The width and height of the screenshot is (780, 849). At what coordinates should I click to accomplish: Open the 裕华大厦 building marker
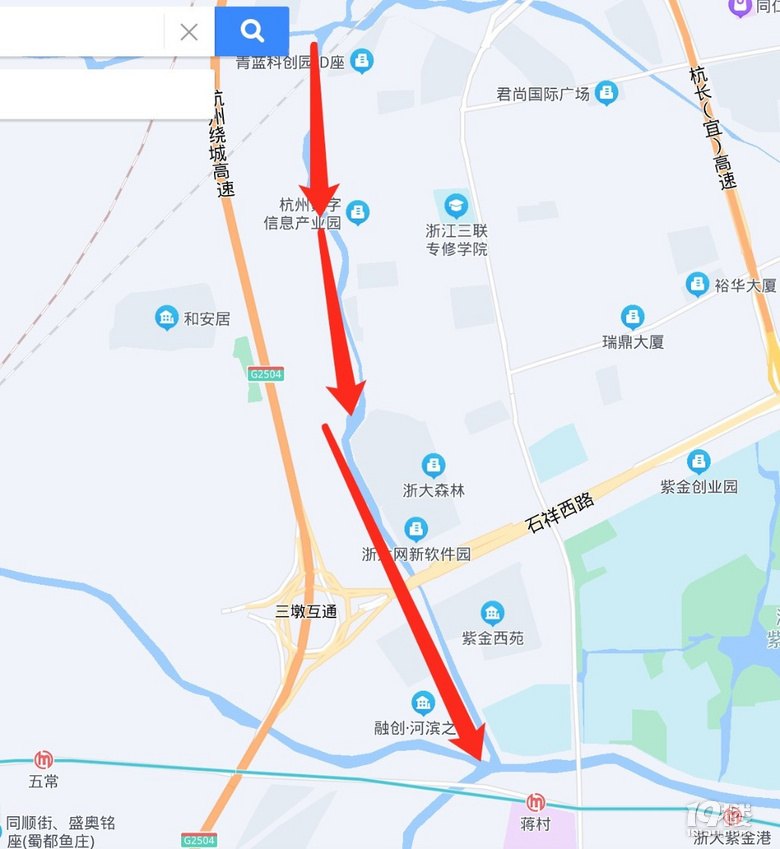point(698,285)
